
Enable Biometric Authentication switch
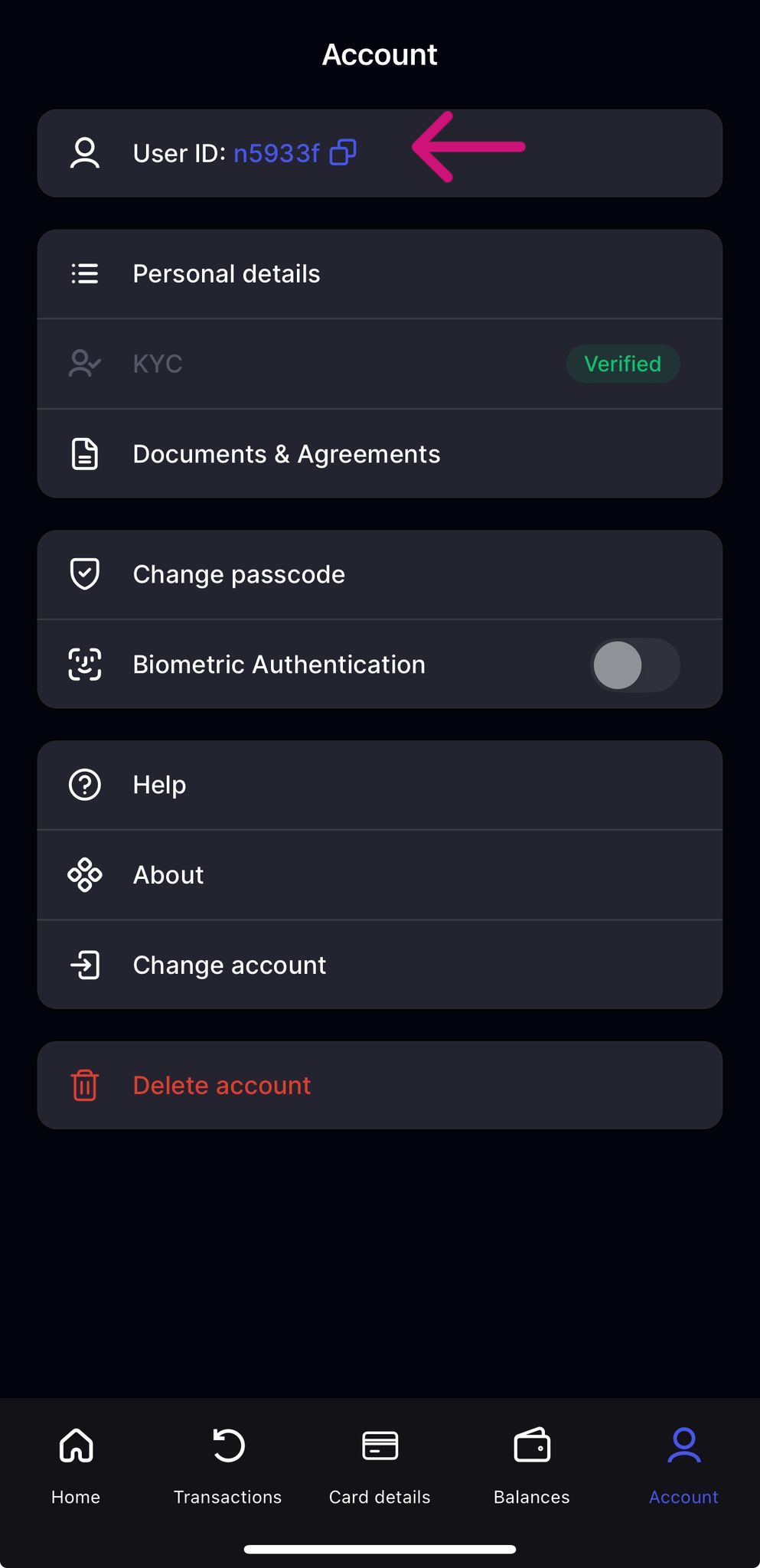(x=634, y=665)
